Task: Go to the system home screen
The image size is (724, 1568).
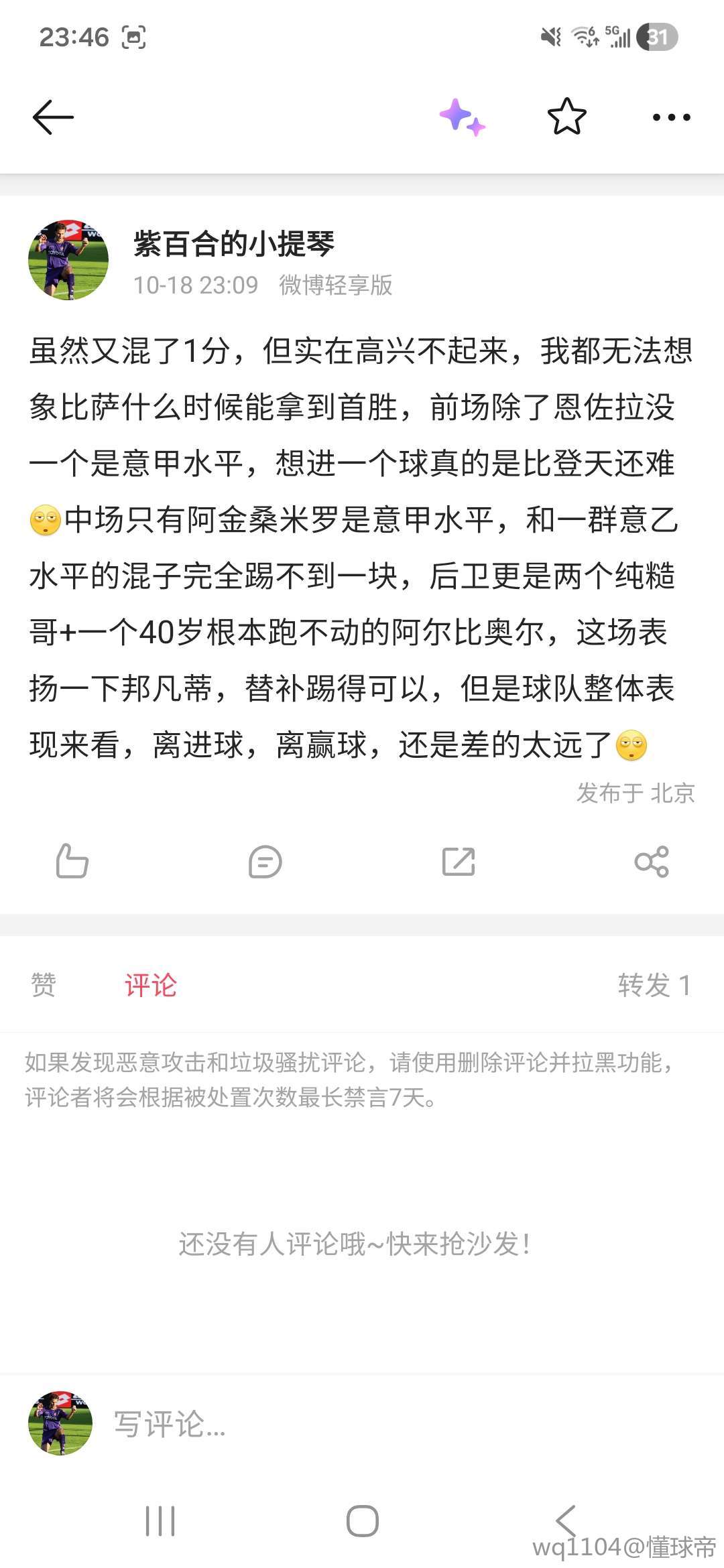Action: tap(363, 1521)
